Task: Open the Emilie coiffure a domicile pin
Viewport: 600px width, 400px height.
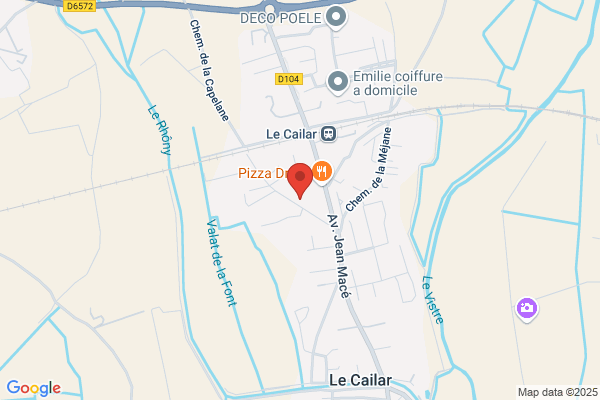Action: (338, 83)
